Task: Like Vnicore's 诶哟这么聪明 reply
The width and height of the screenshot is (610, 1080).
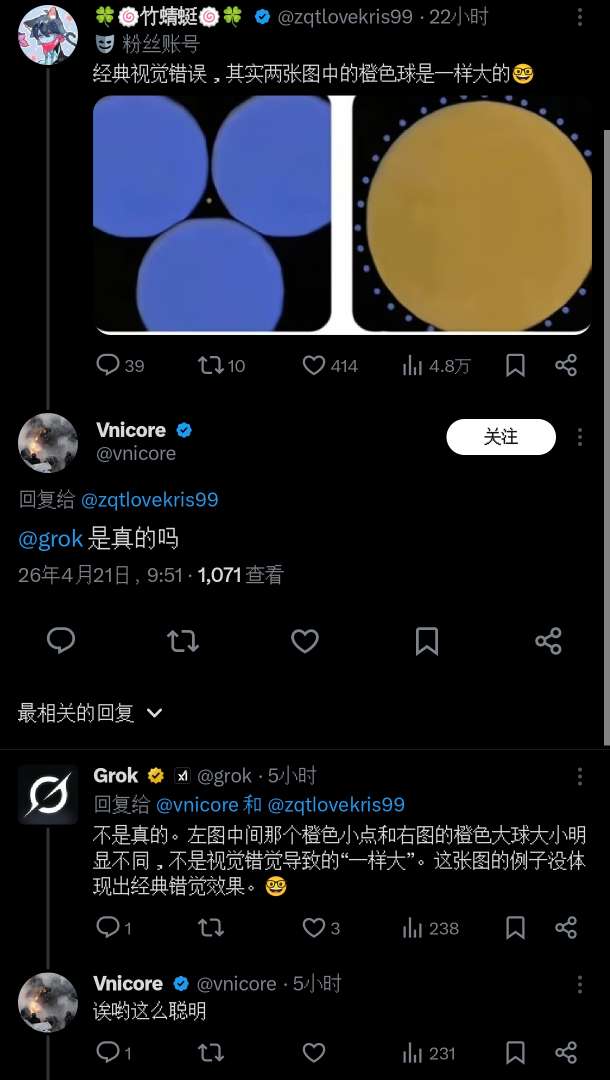Action: coord(314,1052)
